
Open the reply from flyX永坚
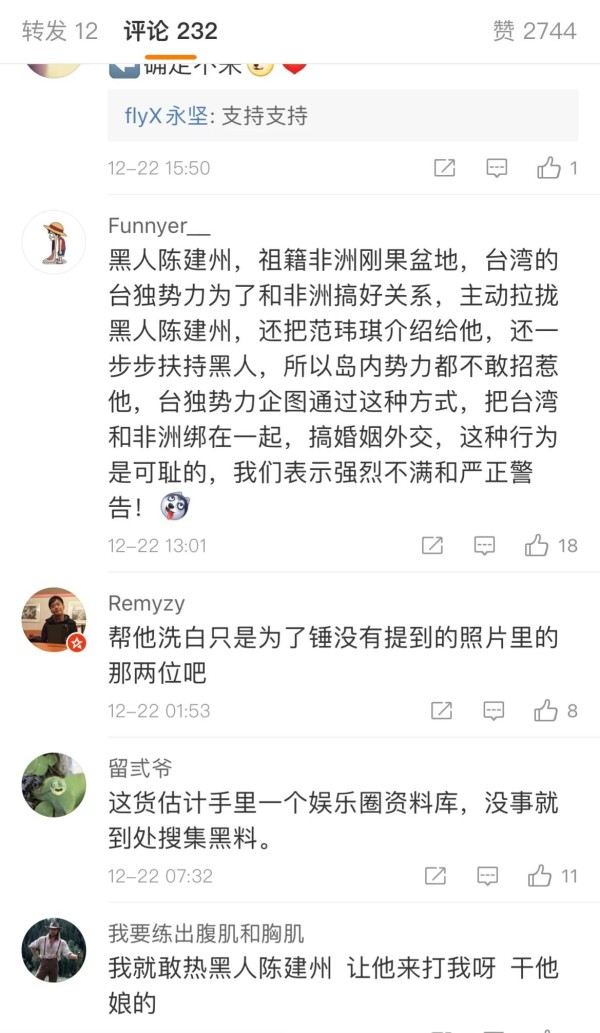point(215,116)
